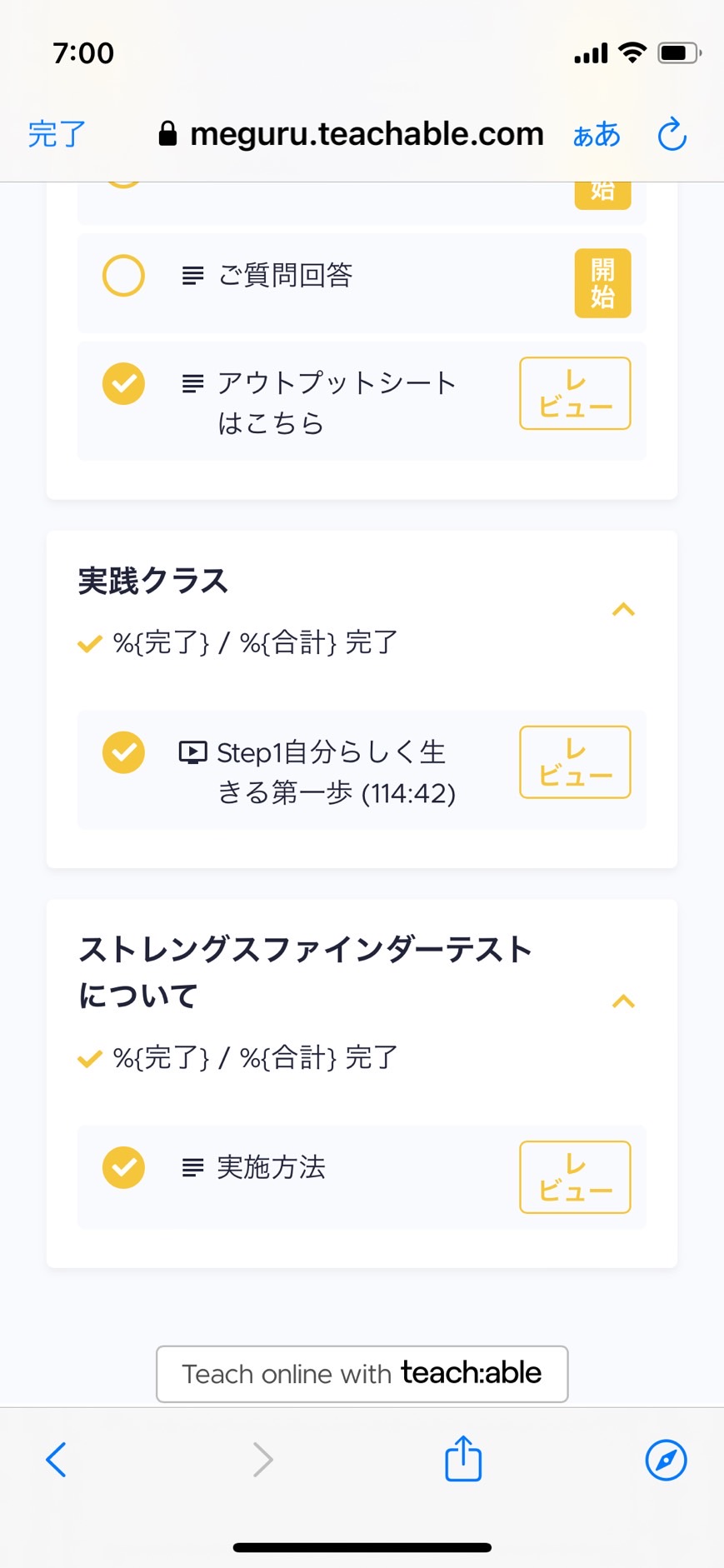
Task: Tap レビュー for 実施方法
Action: pyautogui.click(x=575, y=1177)
